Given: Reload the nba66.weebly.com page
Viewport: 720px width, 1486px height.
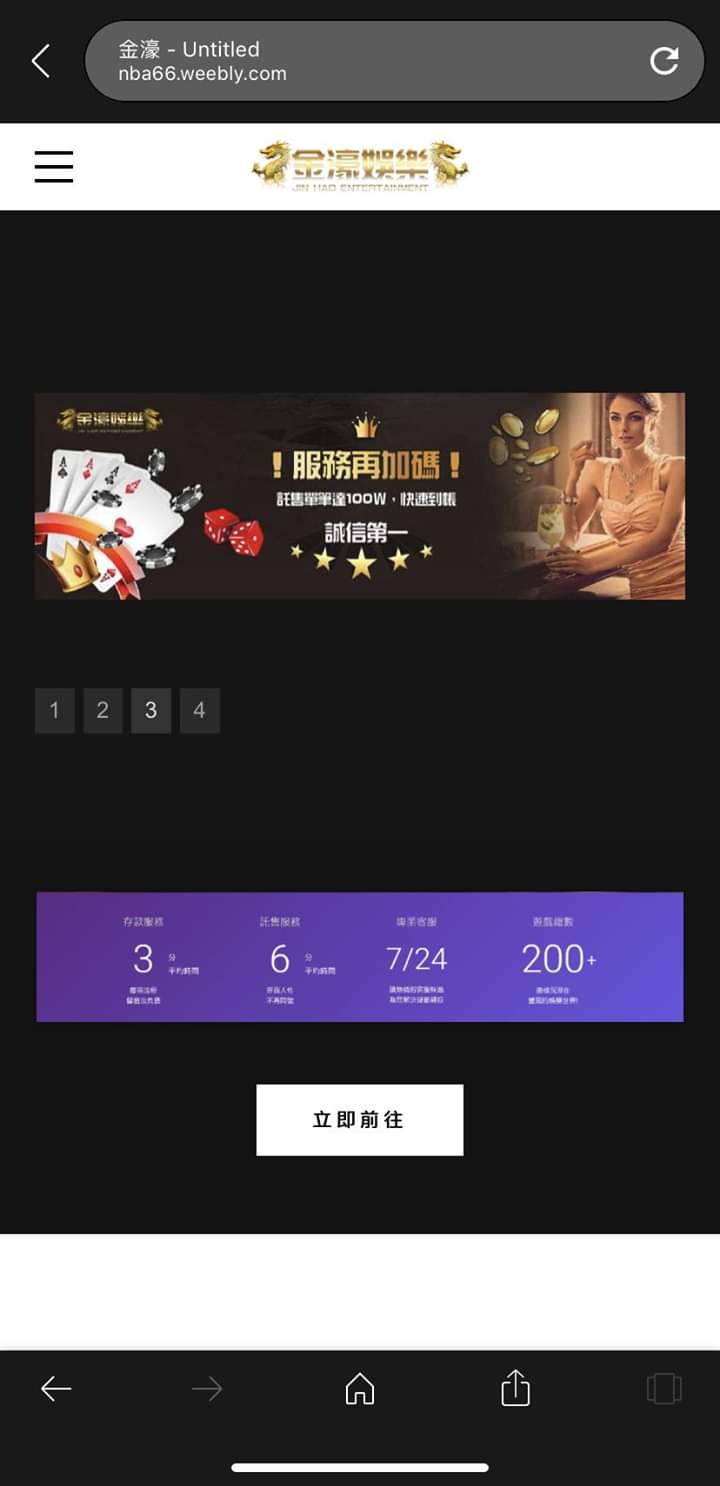Looking at the screenshot, I should (x=664, y=61).
